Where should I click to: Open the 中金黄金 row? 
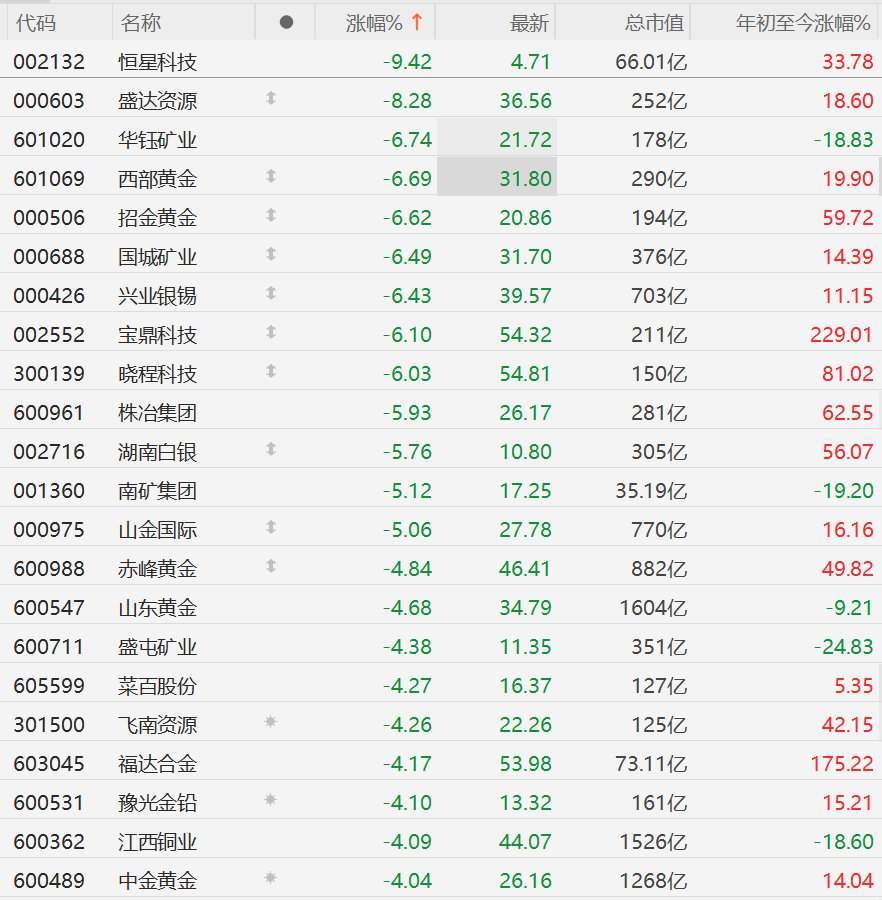tap(441, 880)
